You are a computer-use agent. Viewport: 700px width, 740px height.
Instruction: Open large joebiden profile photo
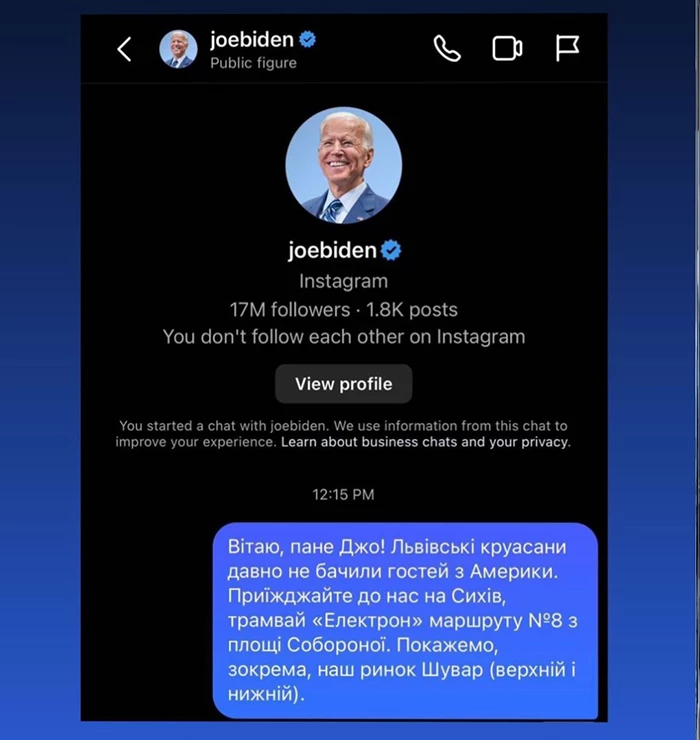coord(343,165)
